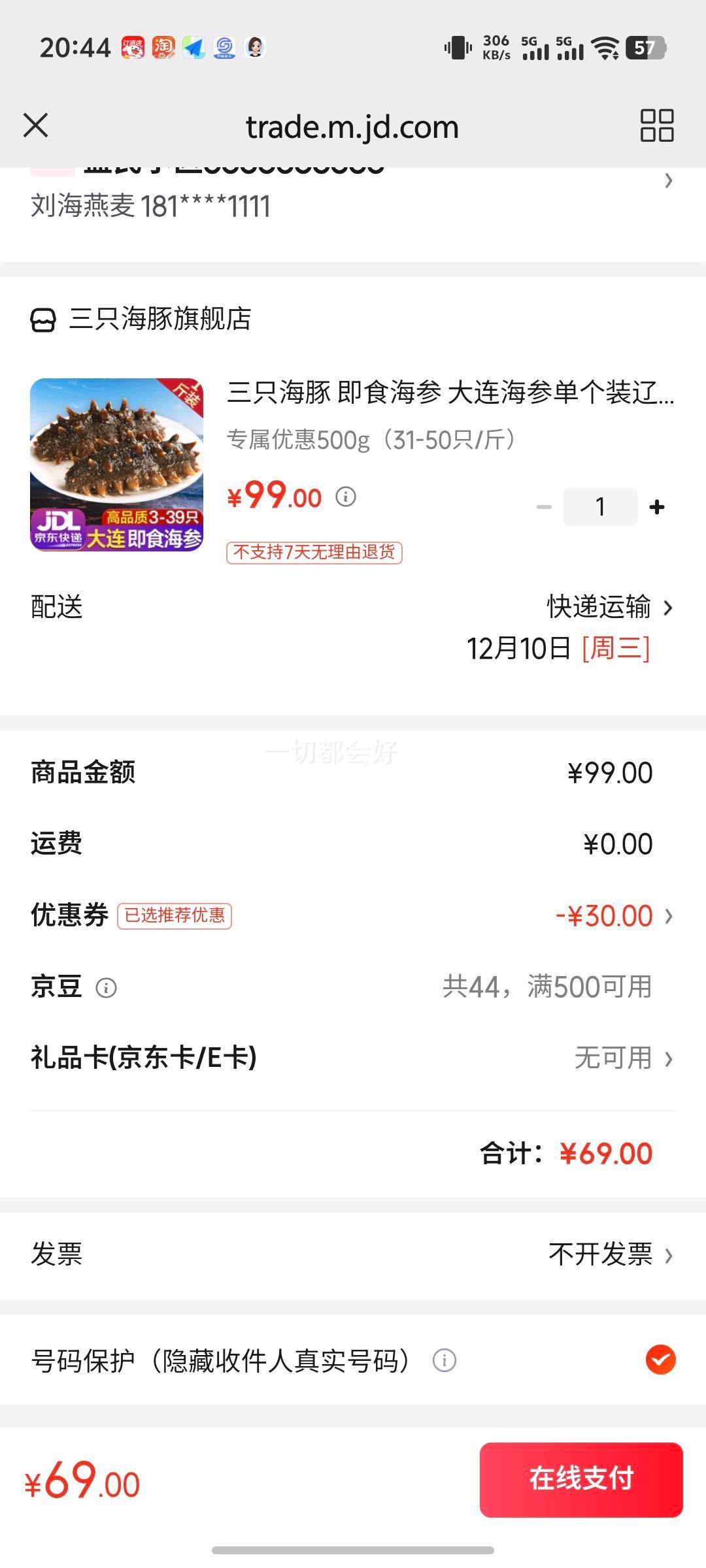Image resolution: width=706 pixels, height=1568 pixels.
Task: Click the 已选推荐优惠 coupon tag
Action: [x=173, y=917]
